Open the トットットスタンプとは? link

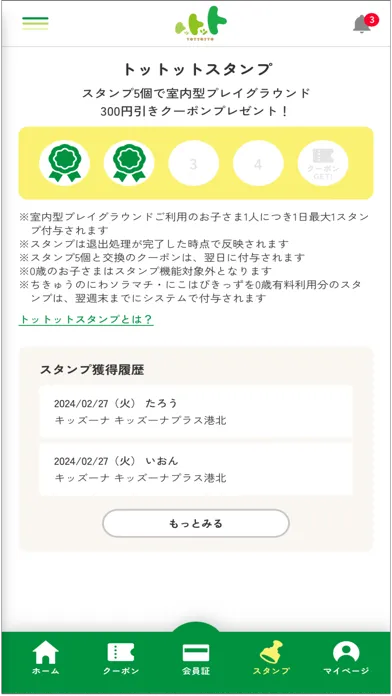[x=86, y=319]
